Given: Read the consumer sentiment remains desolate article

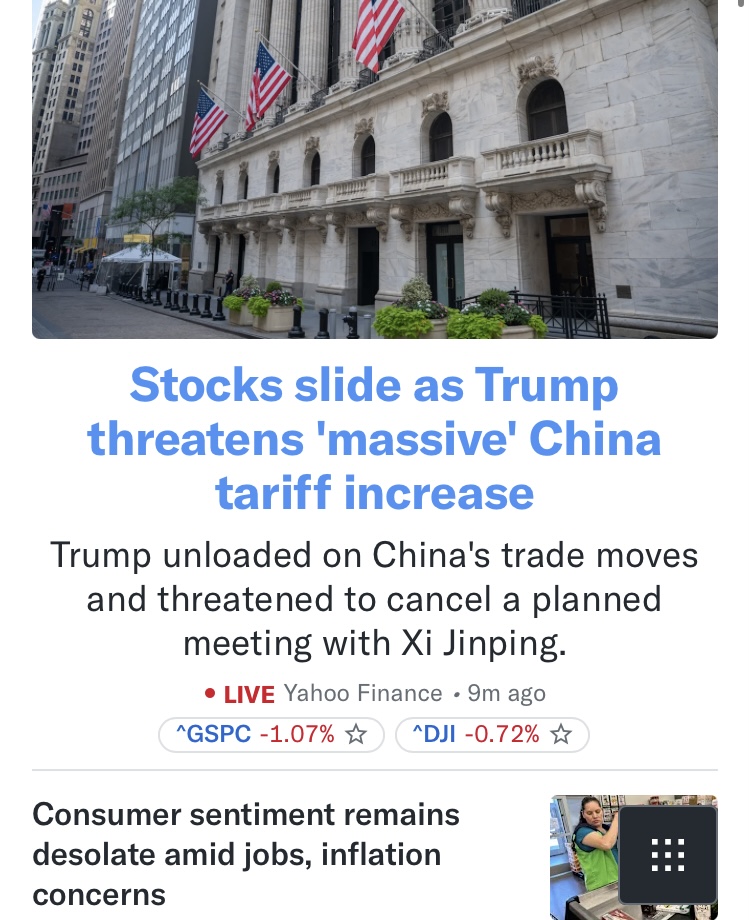Looking at the screenshot, I should click(246, 854).
